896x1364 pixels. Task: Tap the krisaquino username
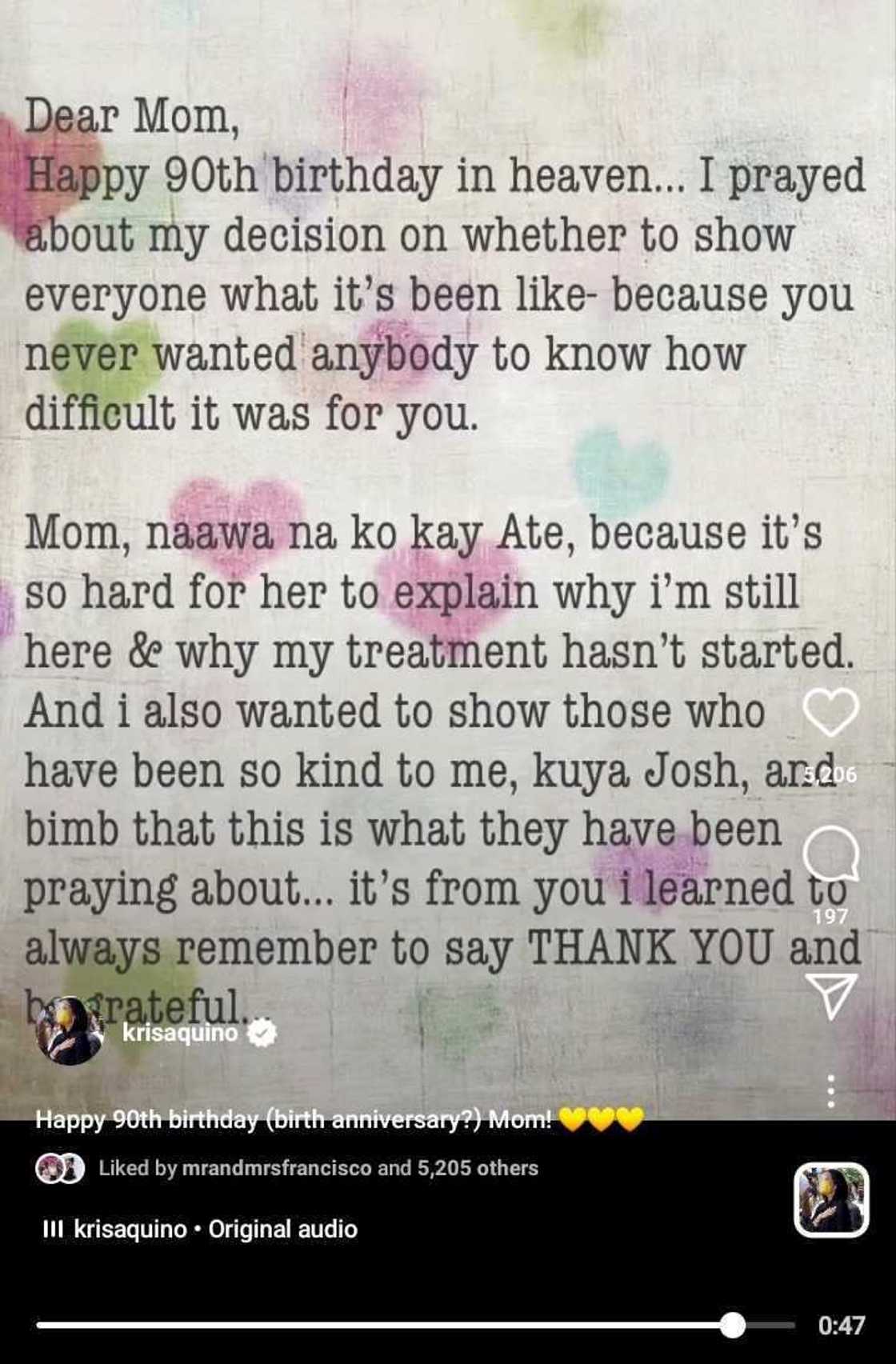point(180,1033)
